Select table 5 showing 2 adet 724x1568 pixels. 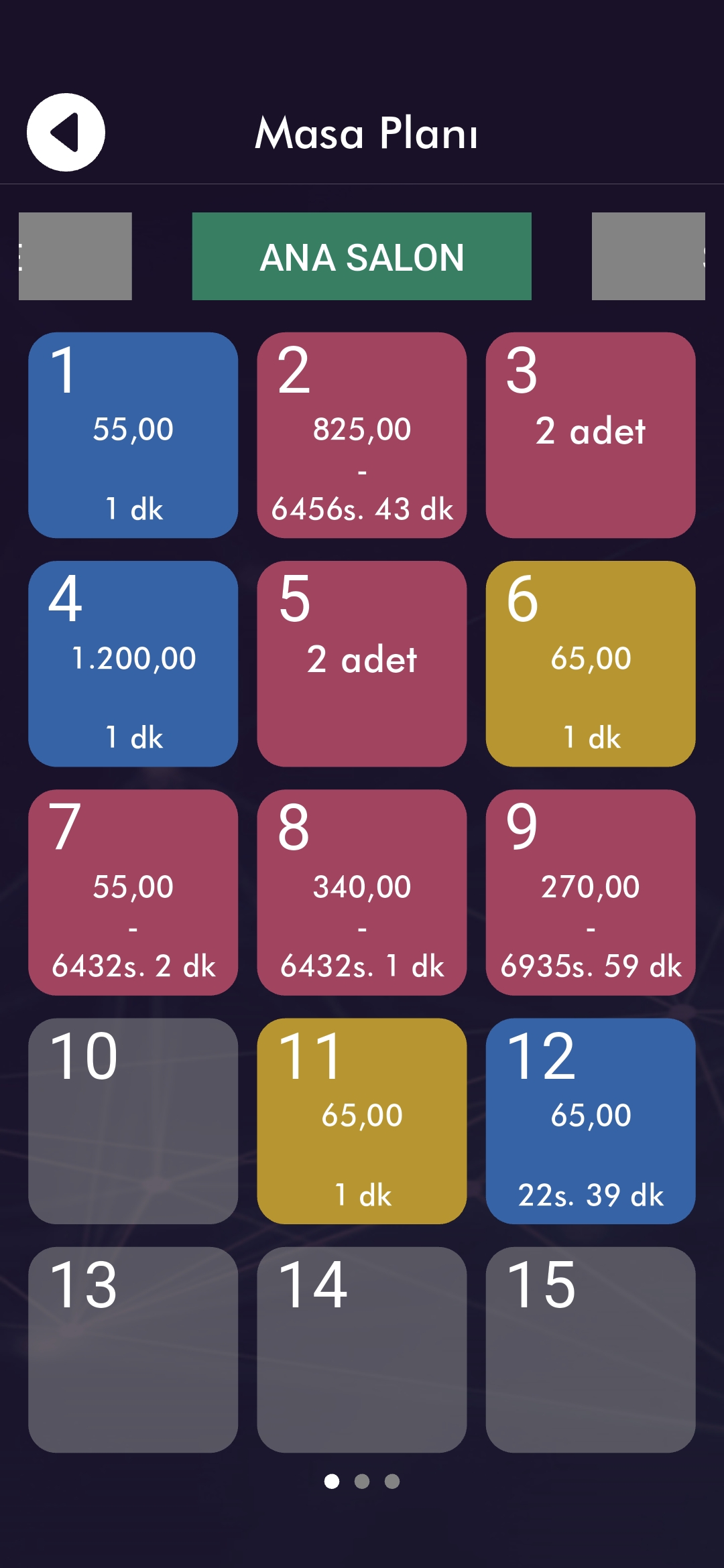(x=361, y=663)
